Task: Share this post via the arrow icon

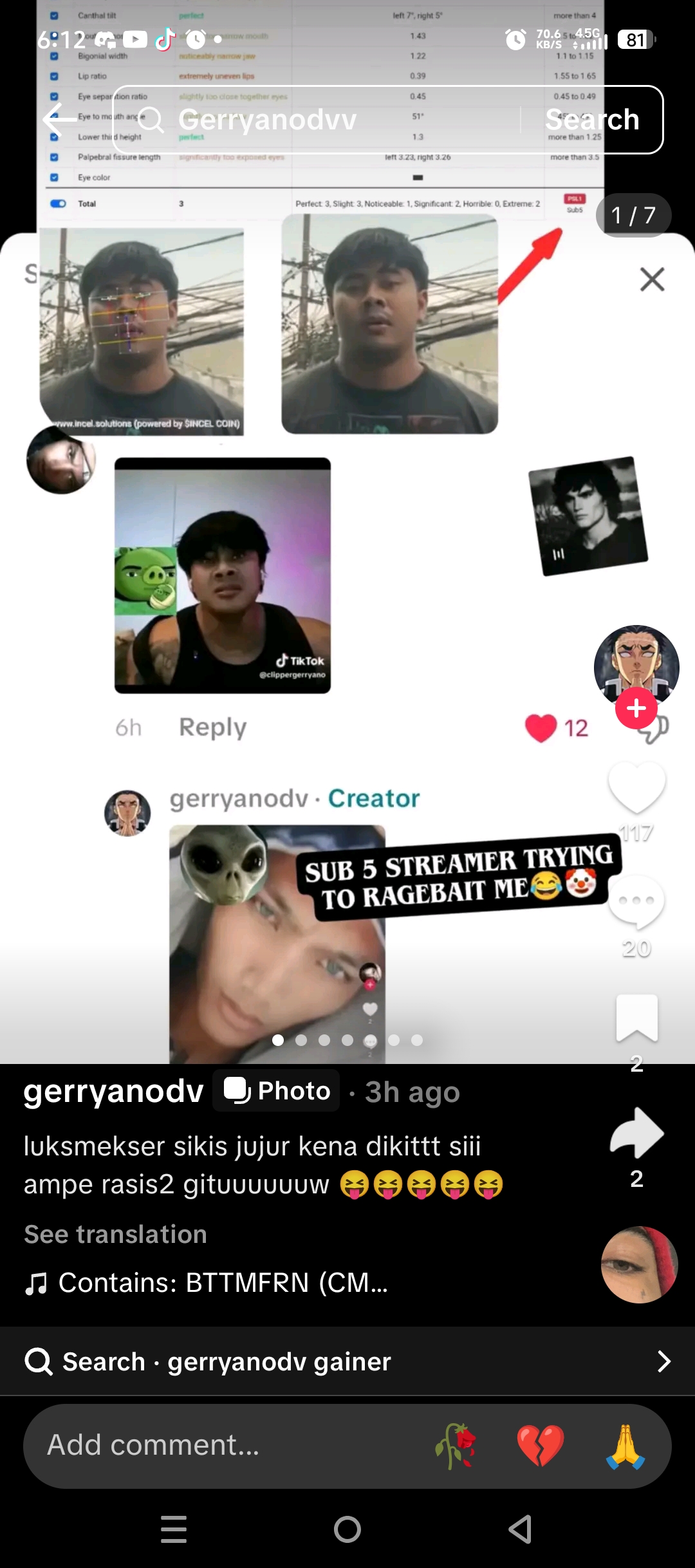Action: tap(636, 1133)
